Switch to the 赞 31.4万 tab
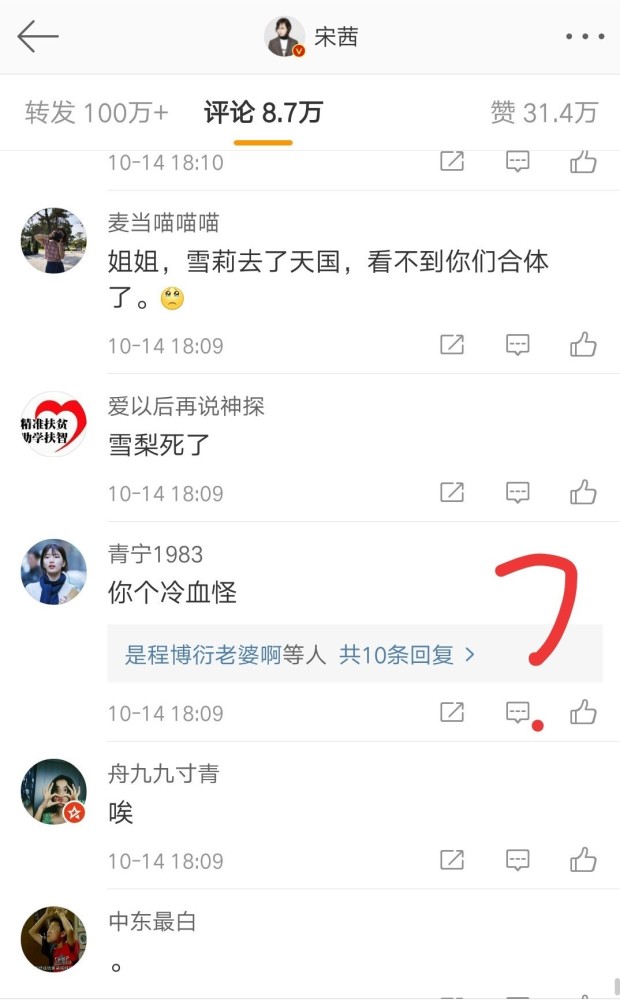The image size is (620, 1000). 544,113
